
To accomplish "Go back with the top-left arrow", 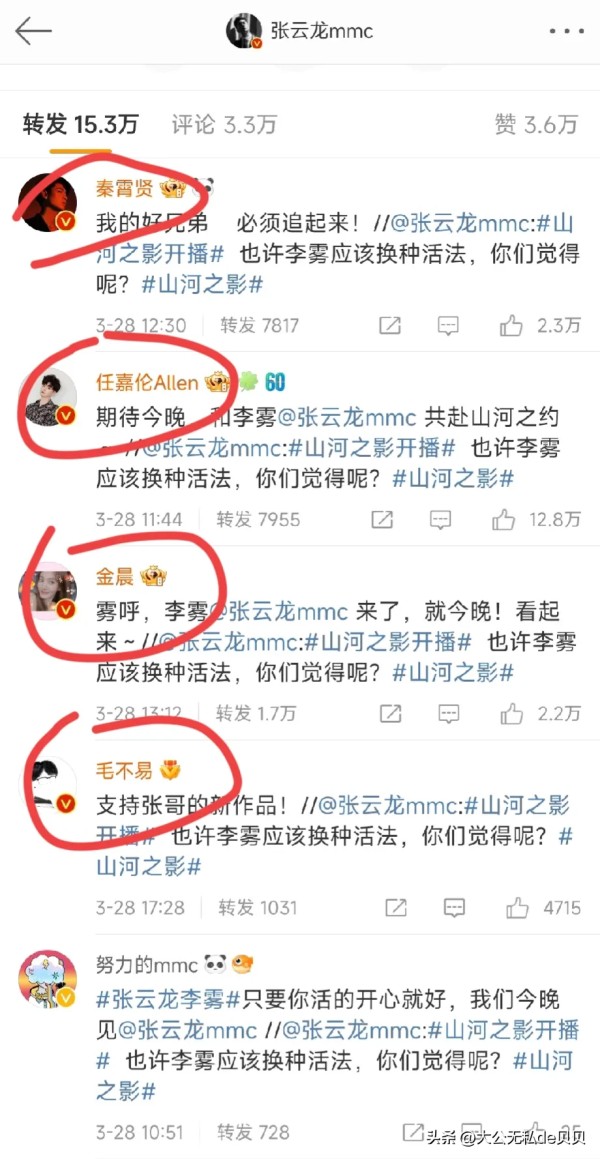I will (33, 31).
